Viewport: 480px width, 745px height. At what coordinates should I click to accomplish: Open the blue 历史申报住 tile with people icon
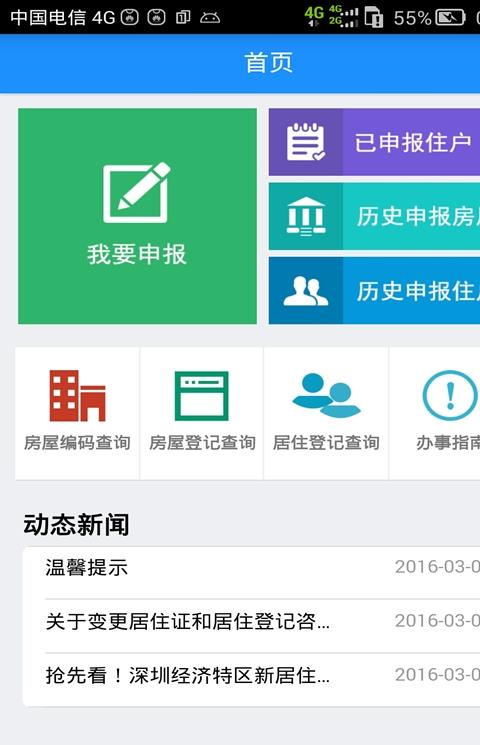pos(374,291)
